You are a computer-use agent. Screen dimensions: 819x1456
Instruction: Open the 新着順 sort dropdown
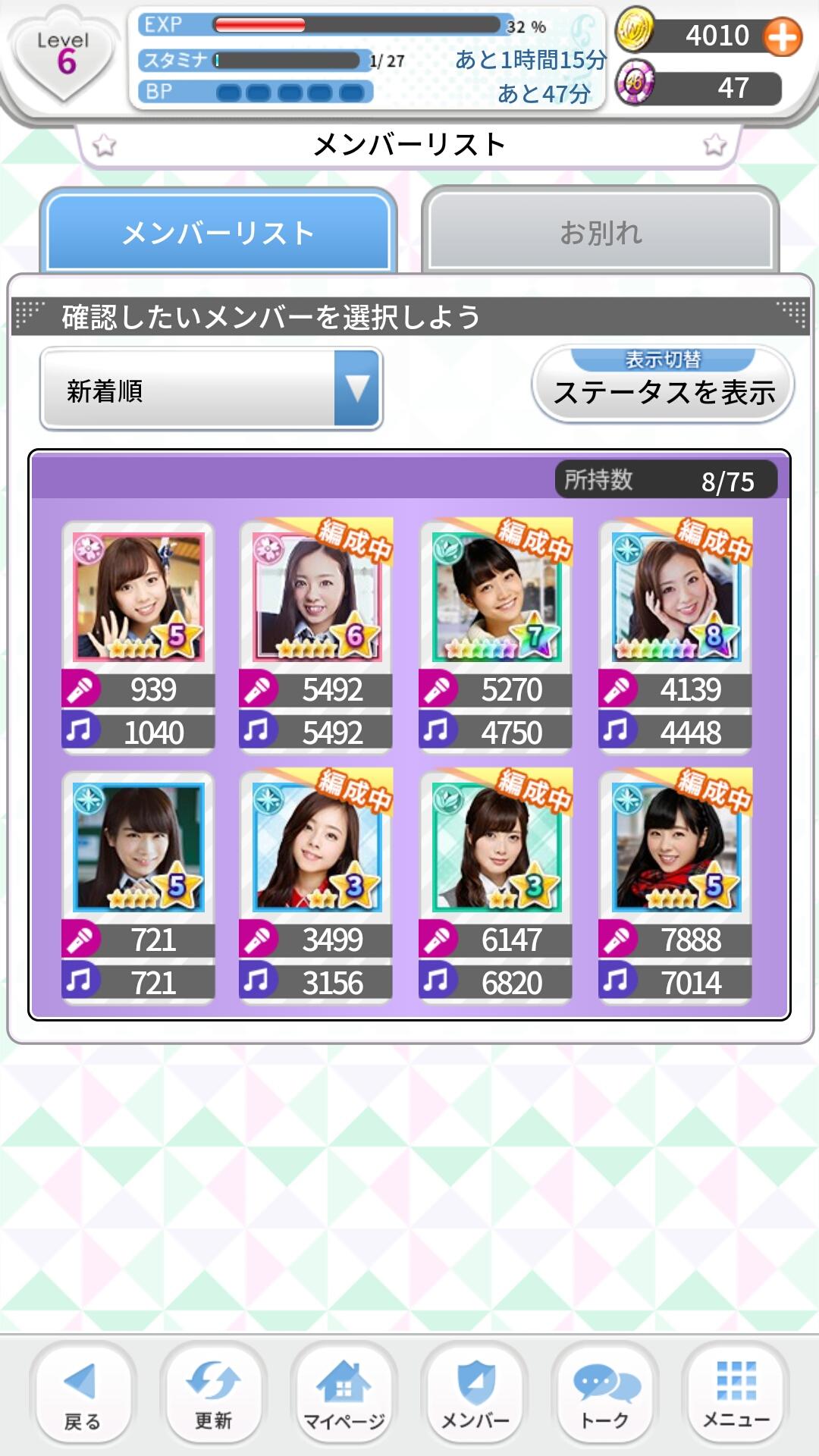tap(212, 390)
